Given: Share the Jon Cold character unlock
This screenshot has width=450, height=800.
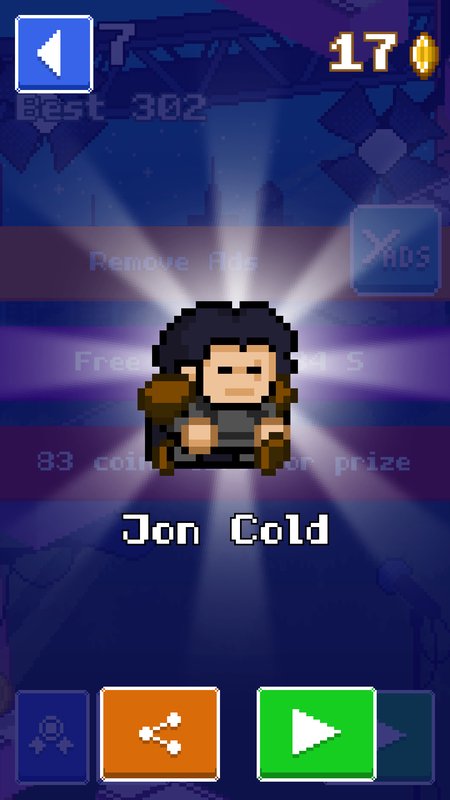Looking at the screenshot, I should point(160,734).
